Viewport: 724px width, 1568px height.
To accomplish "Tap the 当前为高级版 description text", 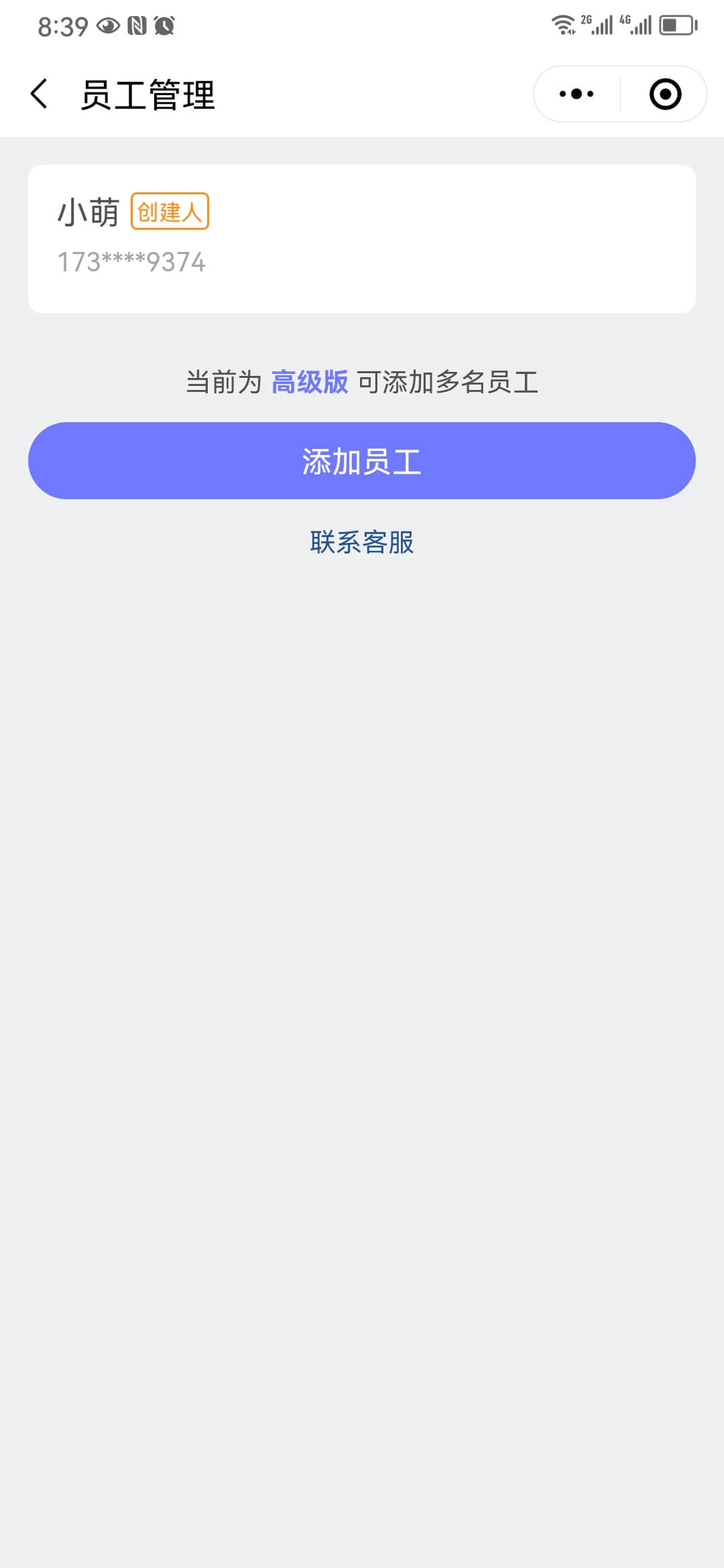I will [362, 383].
